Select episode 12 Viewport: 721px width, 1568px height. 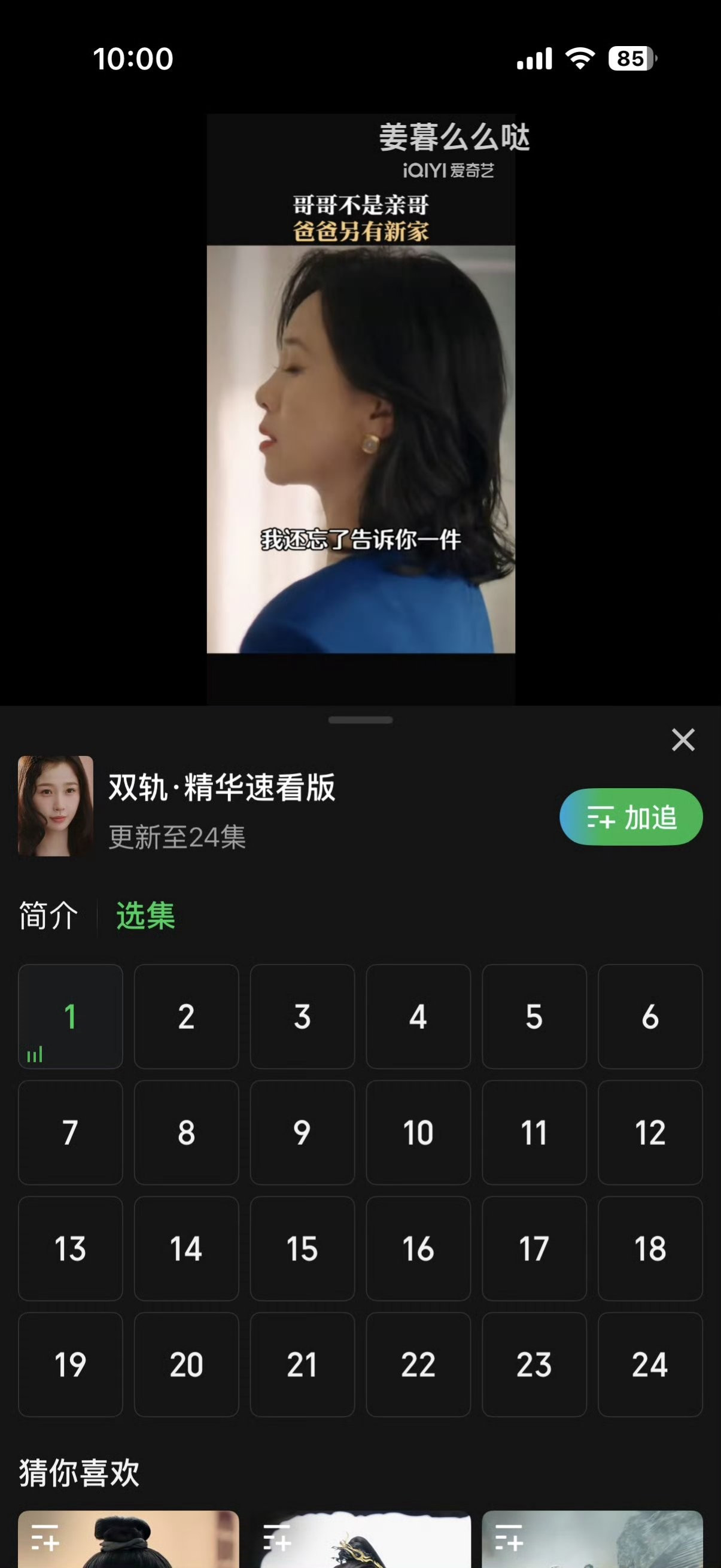coord(650,1132)
